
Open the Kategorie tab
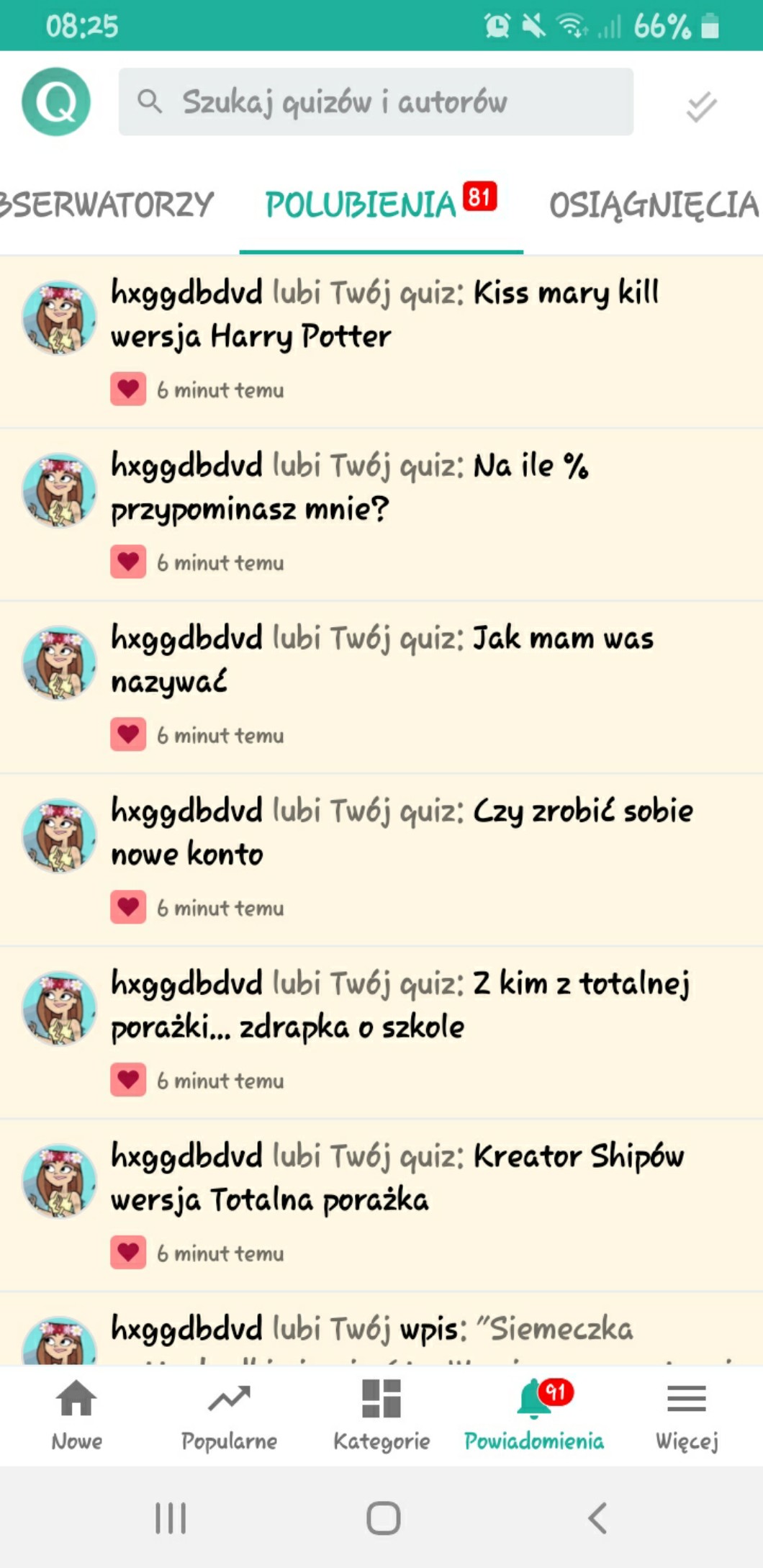381,1415
